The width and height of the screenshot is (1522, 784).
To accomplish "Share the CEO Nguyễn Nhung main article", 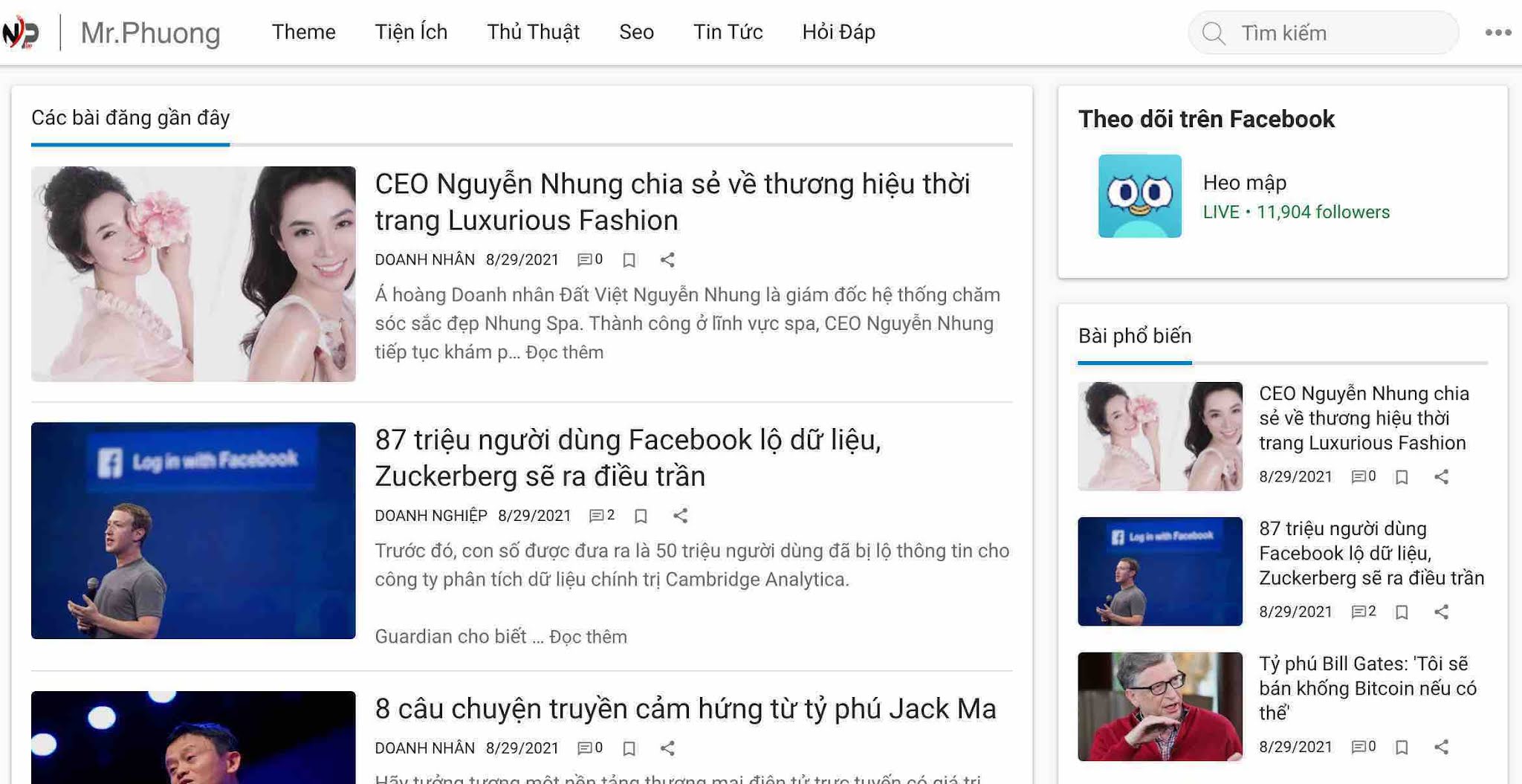I will (667, 259).
